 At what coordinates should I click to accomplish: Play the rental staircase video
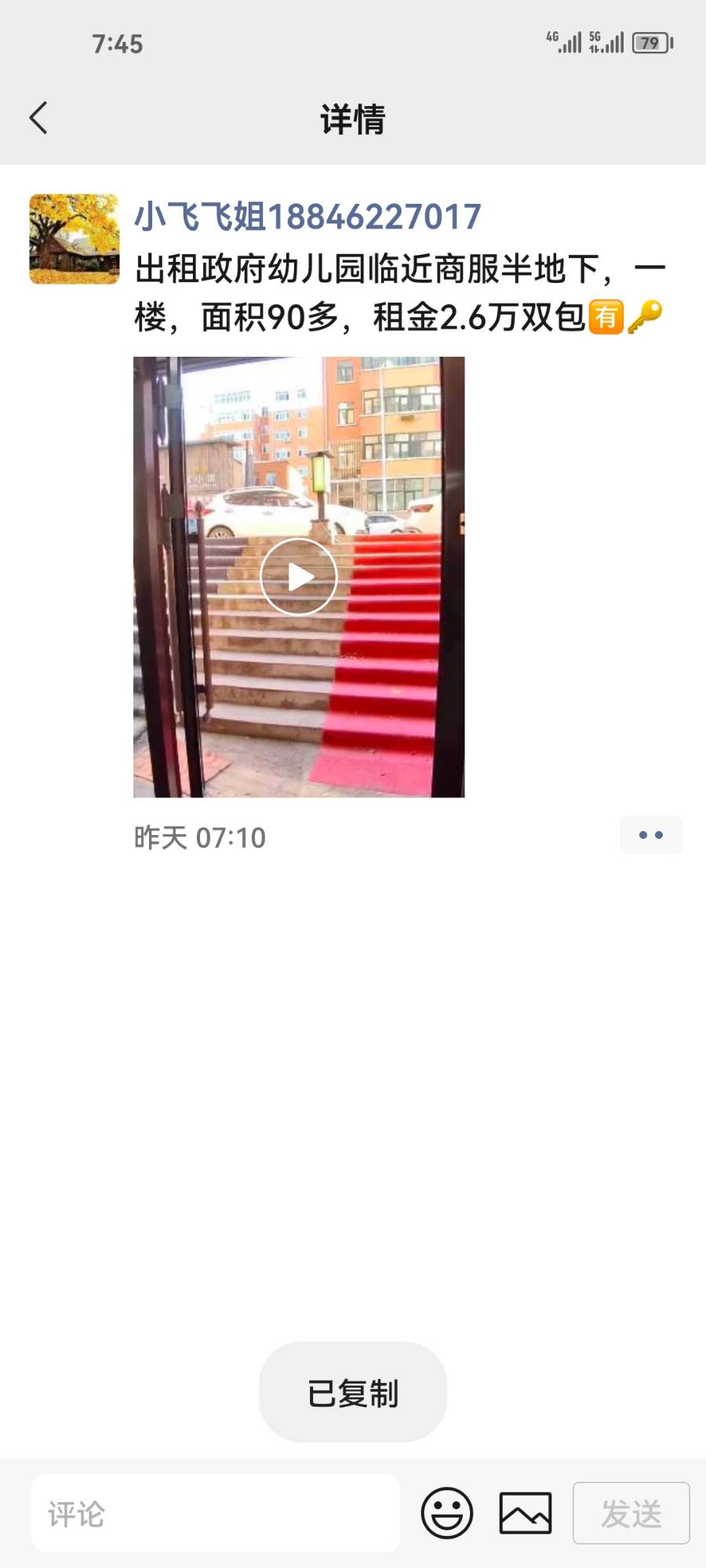pos(299,577)
